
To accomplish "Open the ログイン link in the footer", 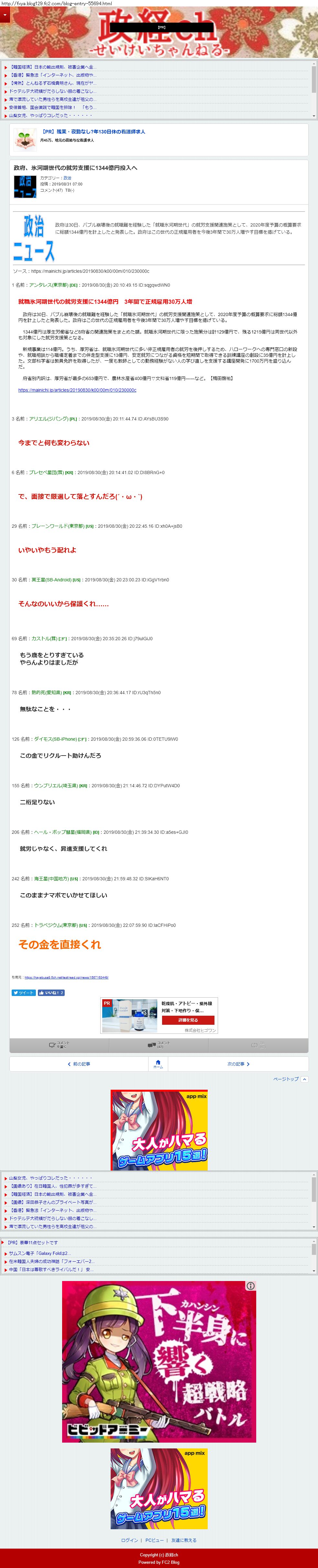I will [129, 1539].
